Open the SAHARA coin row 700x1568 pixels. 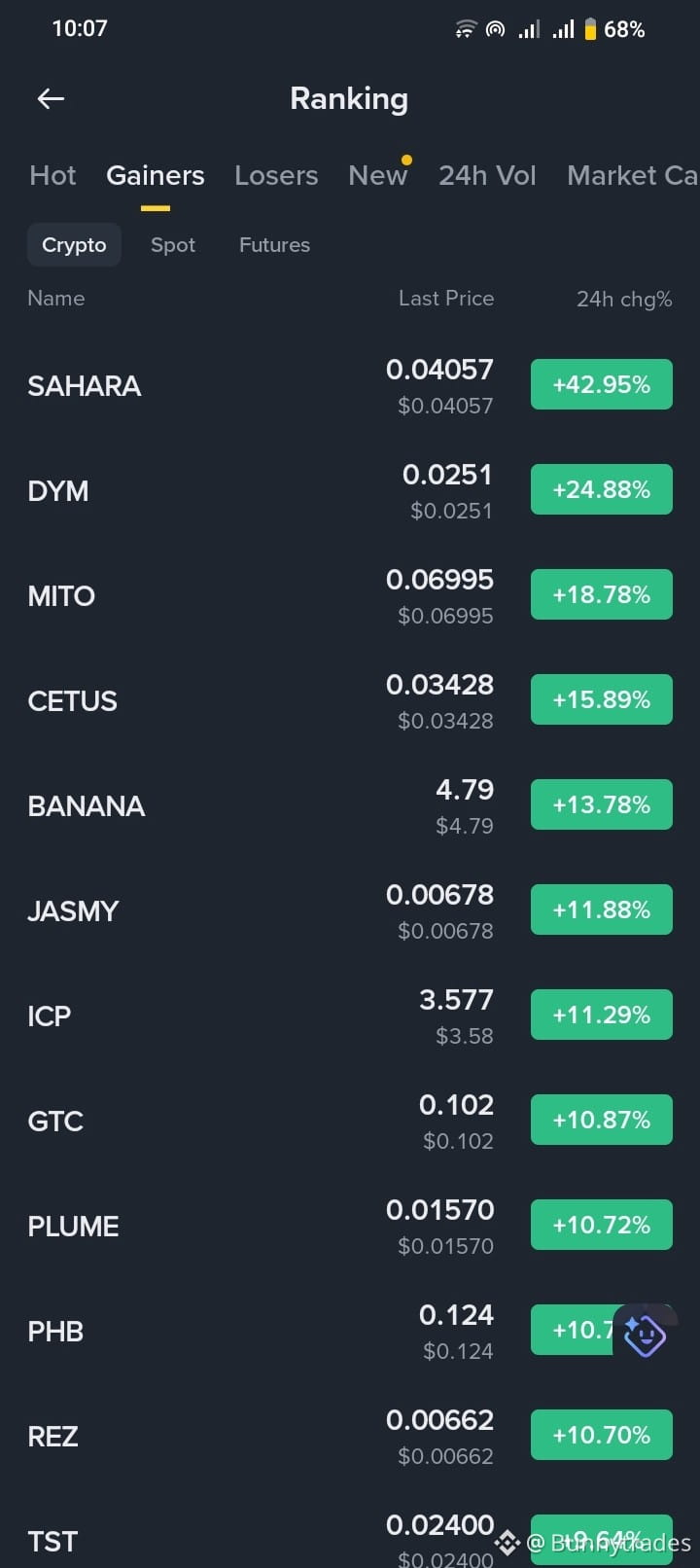click(x=350, y=386)
